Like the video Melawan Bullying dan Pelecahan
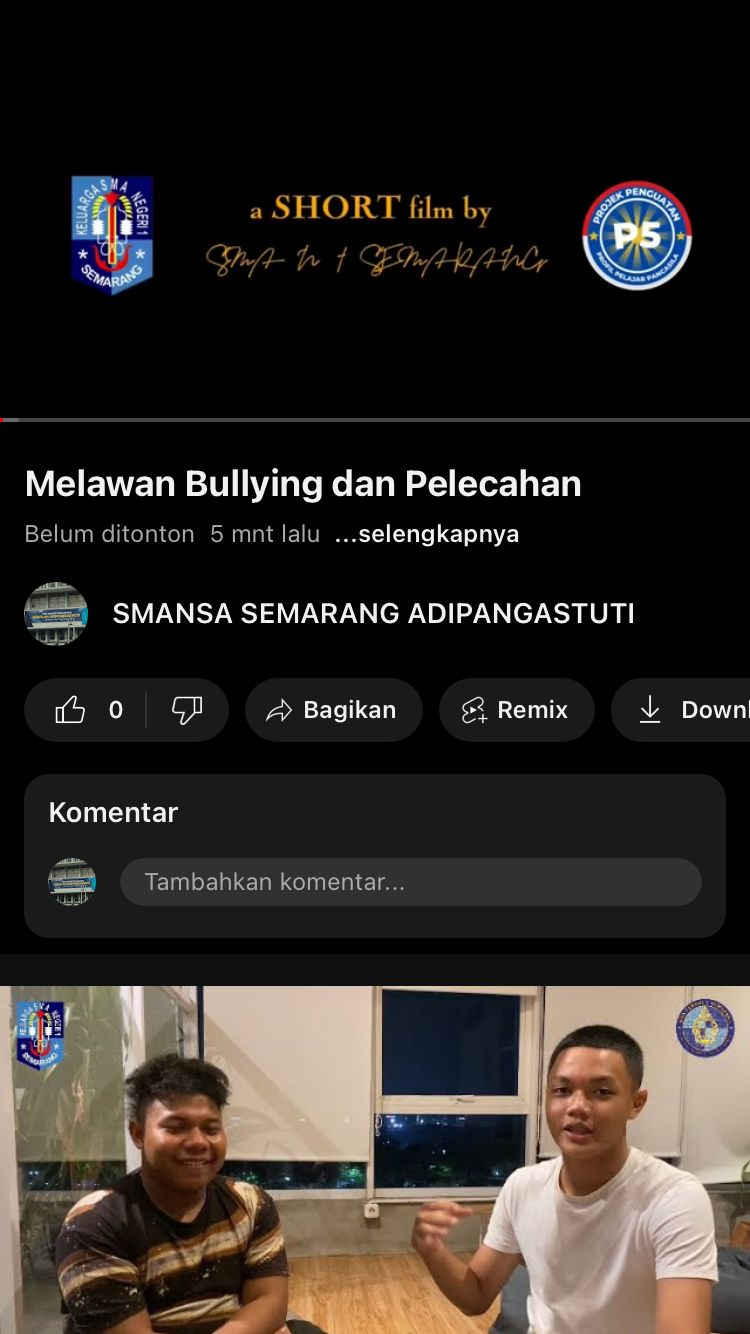 pyautogui.click(x=71, y=710)
